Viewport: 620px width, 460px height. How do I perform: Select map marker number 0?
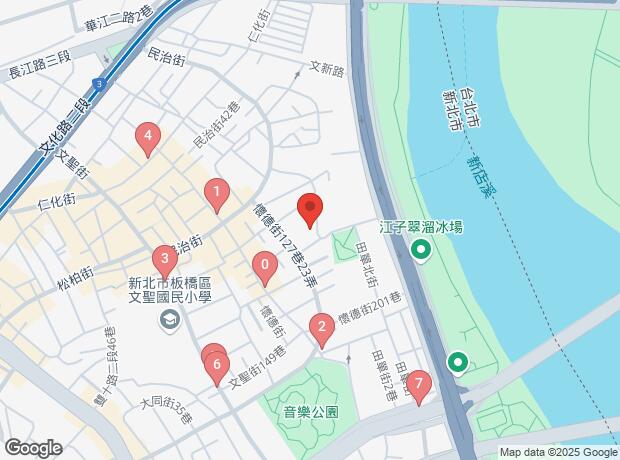(265, 267)
